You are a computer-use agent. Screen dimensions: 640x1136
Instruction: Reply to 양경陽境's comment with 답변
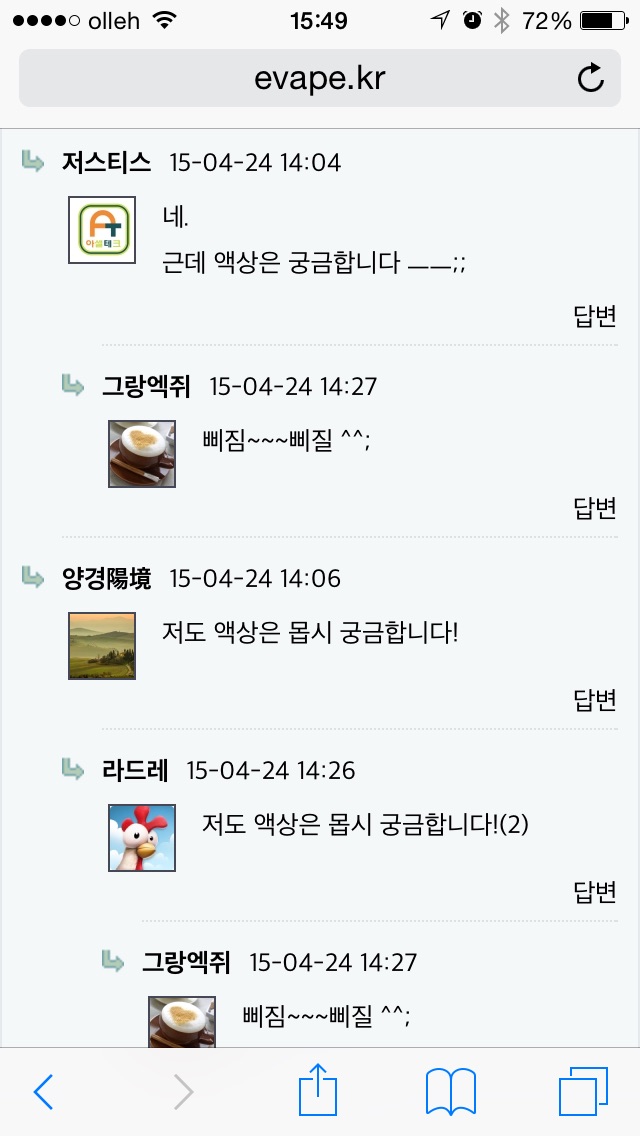click(x=595, y=700)
